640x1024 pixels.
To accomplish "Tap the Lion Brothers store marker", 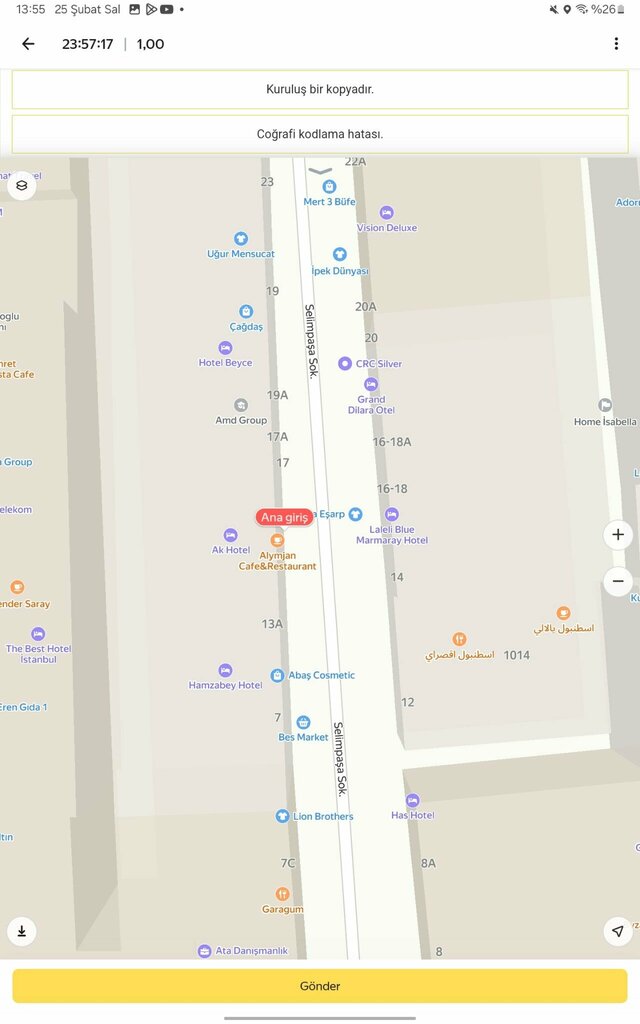I will (x=282, y=816).
